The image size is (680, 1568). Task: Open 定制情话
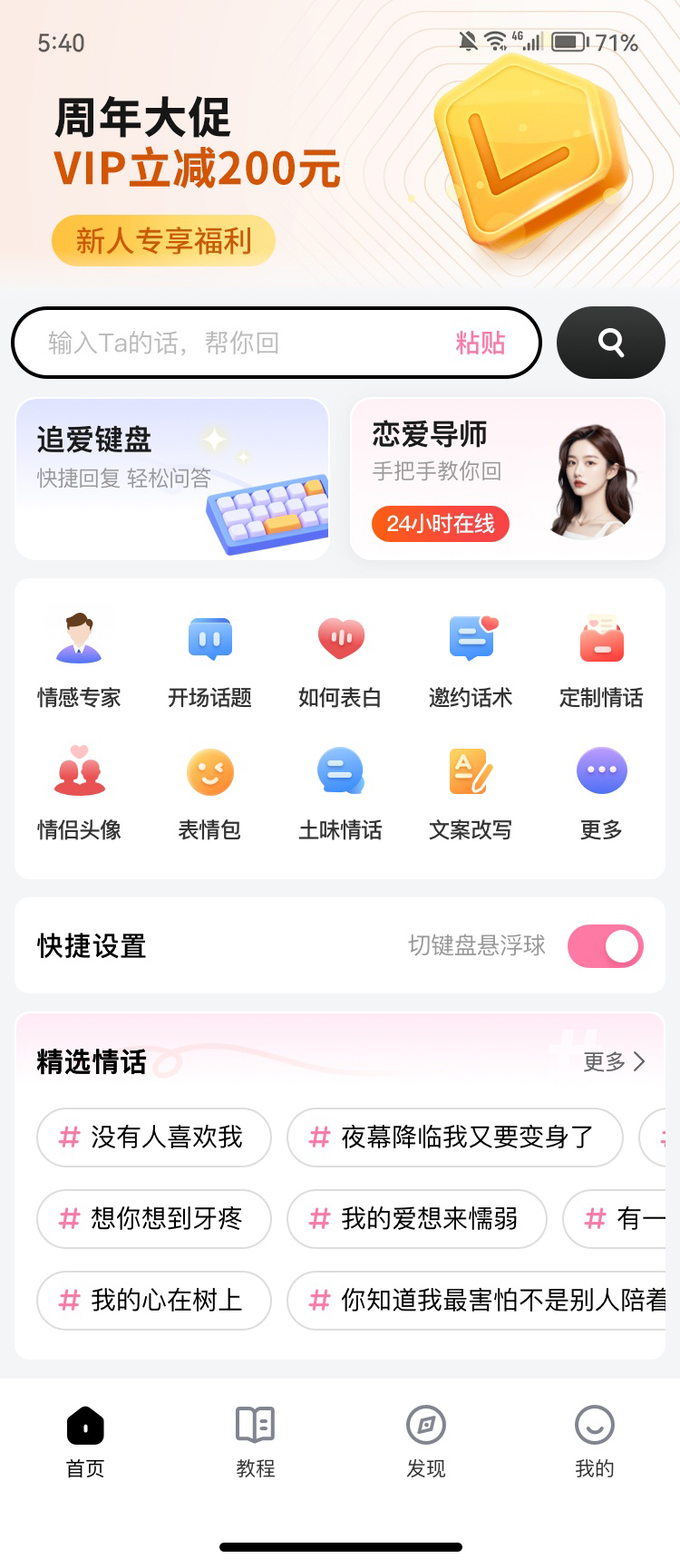(x=601, y=659)
